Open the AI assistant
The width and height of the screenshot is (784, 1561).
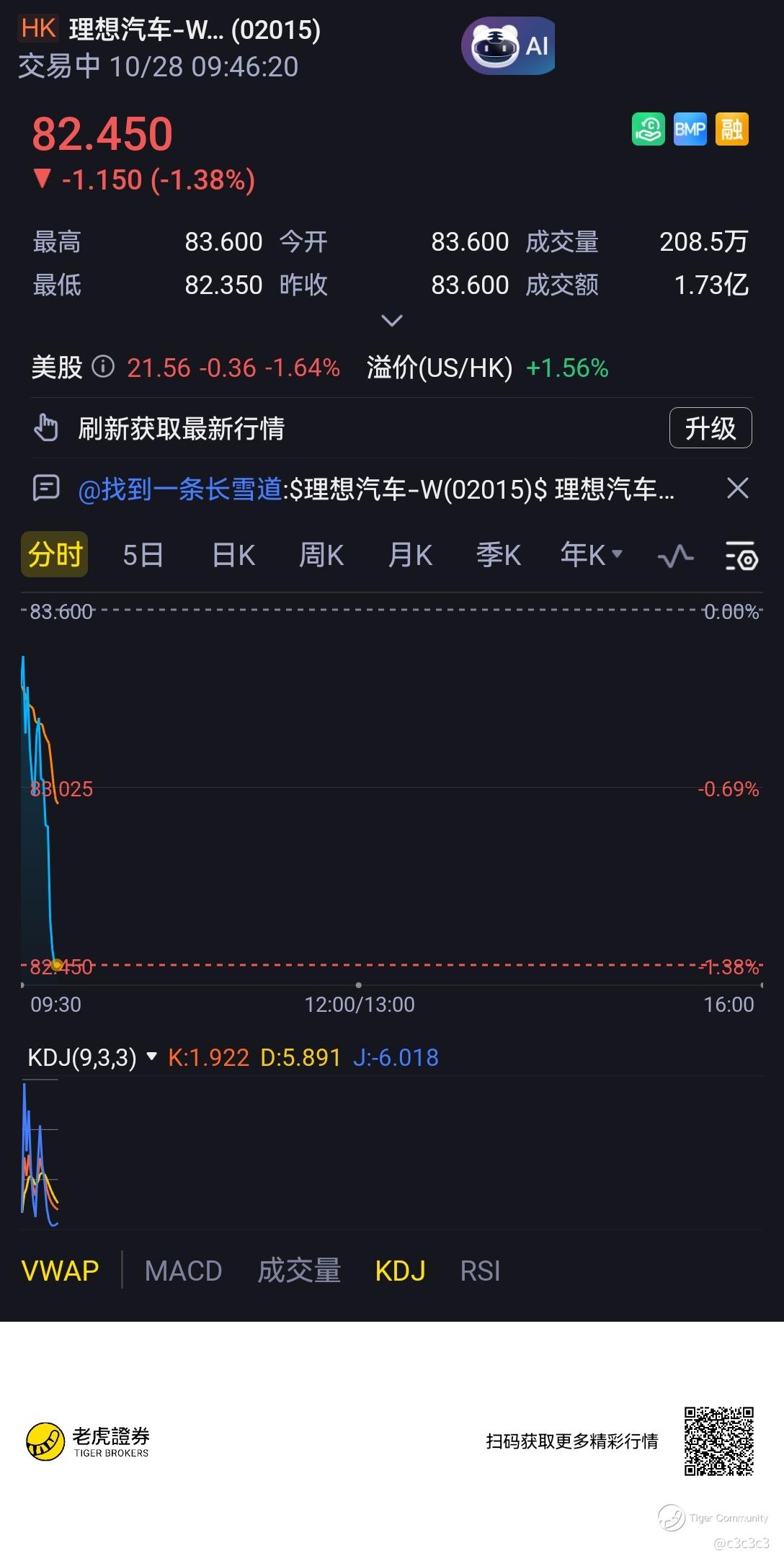coord(508,46)
